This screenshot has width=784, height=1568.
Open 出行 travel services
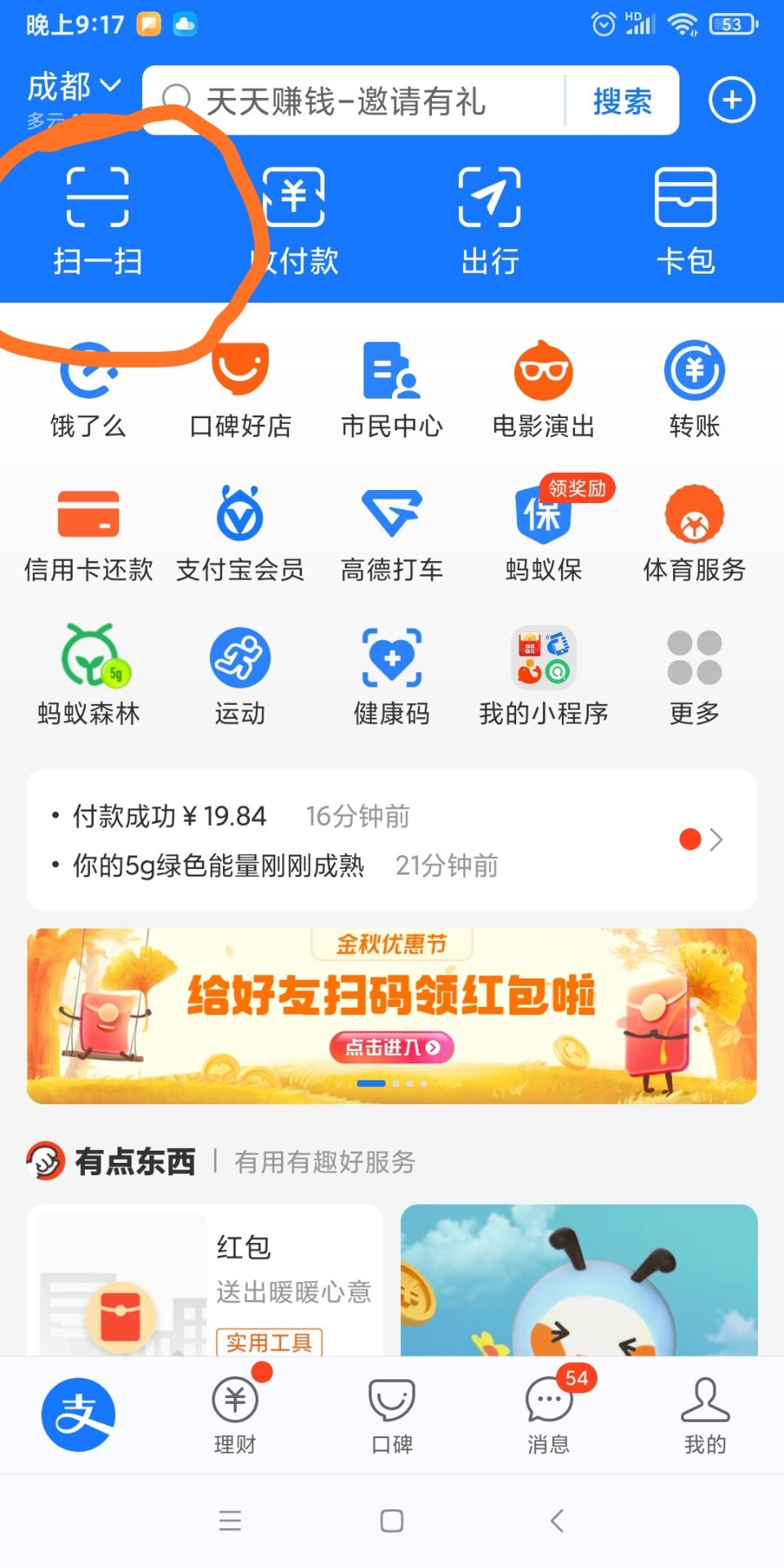click(489, 219)
